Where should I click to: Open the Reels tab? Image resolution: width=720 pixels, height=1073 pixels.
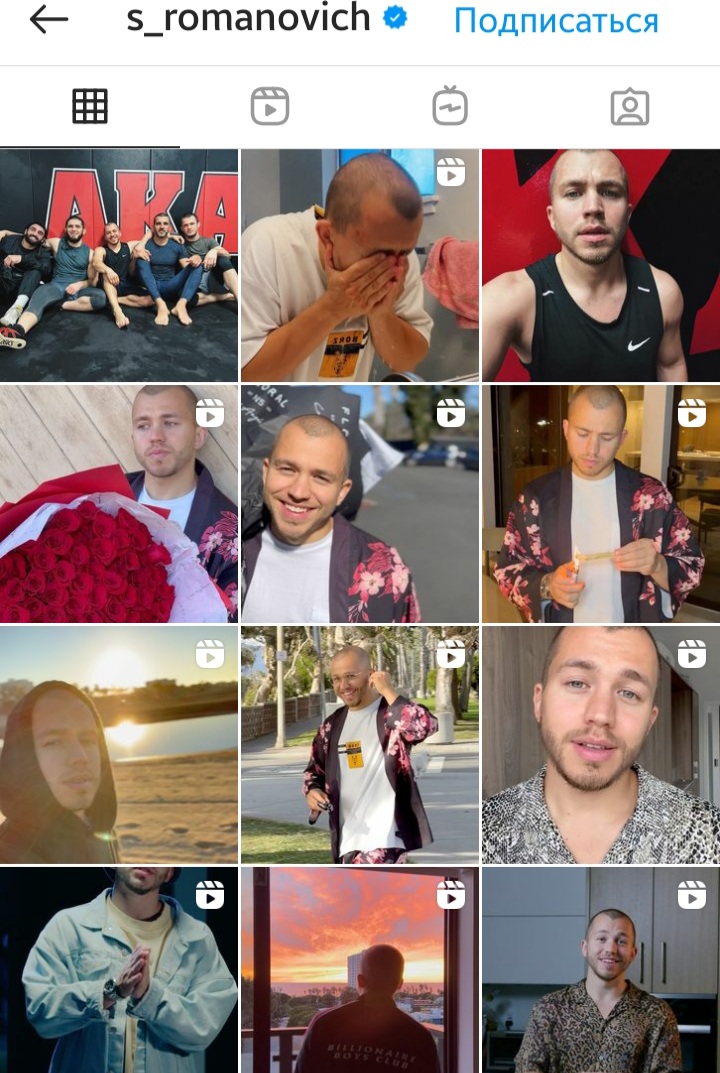tap(270, 107)
